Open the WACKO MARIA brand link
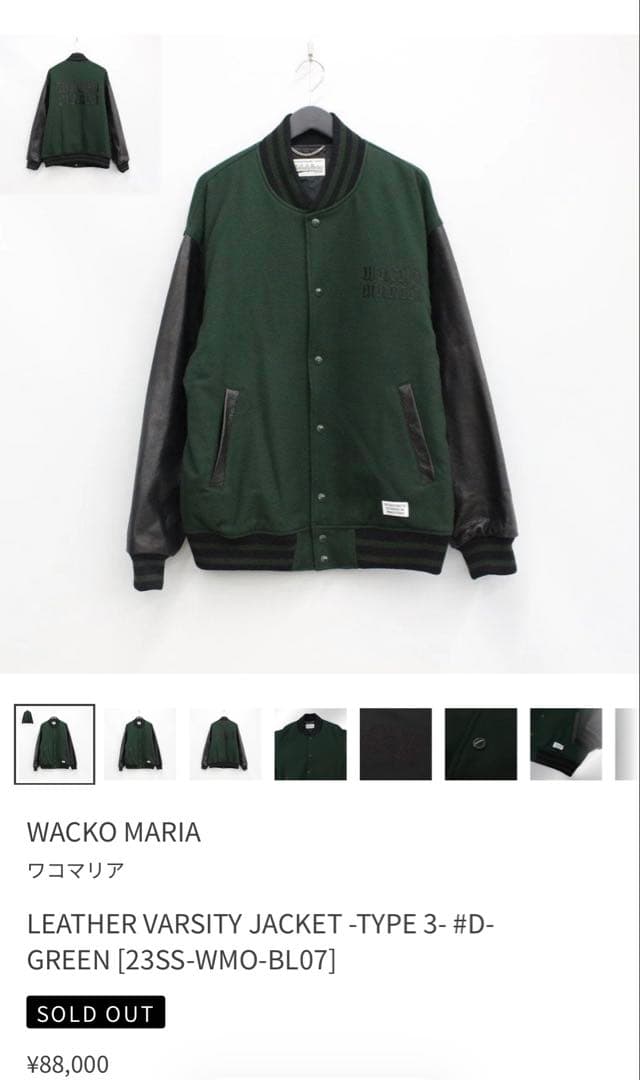The height and width of the screenshot is (1080, 640). (x=113, y=832)
